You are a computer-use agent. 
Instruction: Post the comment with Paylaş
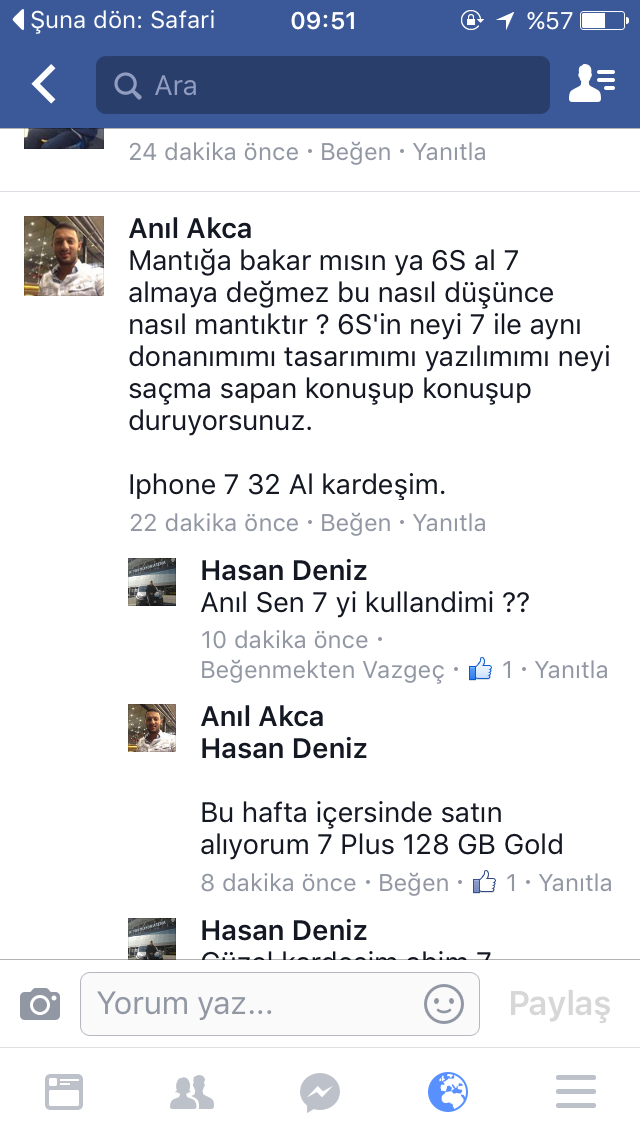coord(559,1003)
